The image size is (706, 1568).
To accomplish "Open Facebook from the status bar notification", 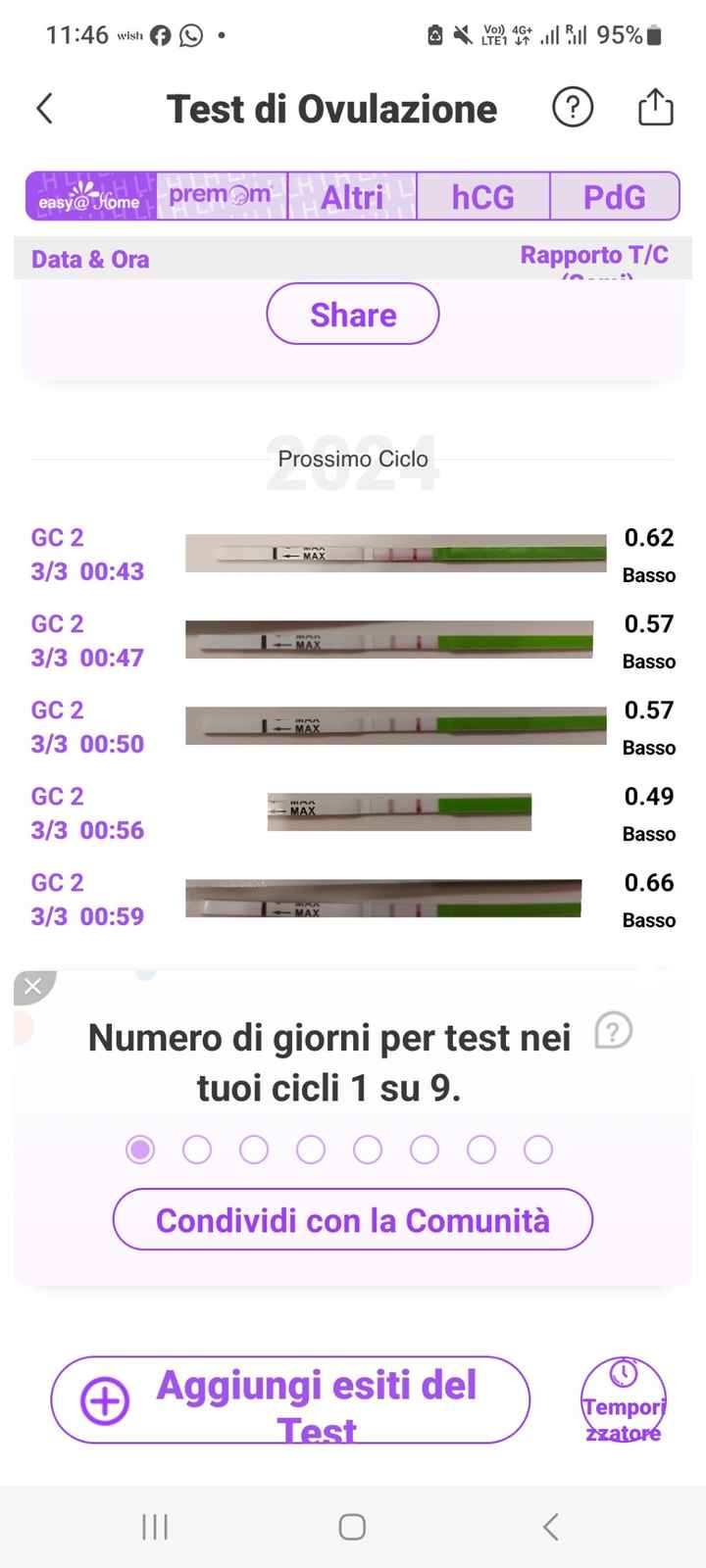I will click(x=160, y=35).
